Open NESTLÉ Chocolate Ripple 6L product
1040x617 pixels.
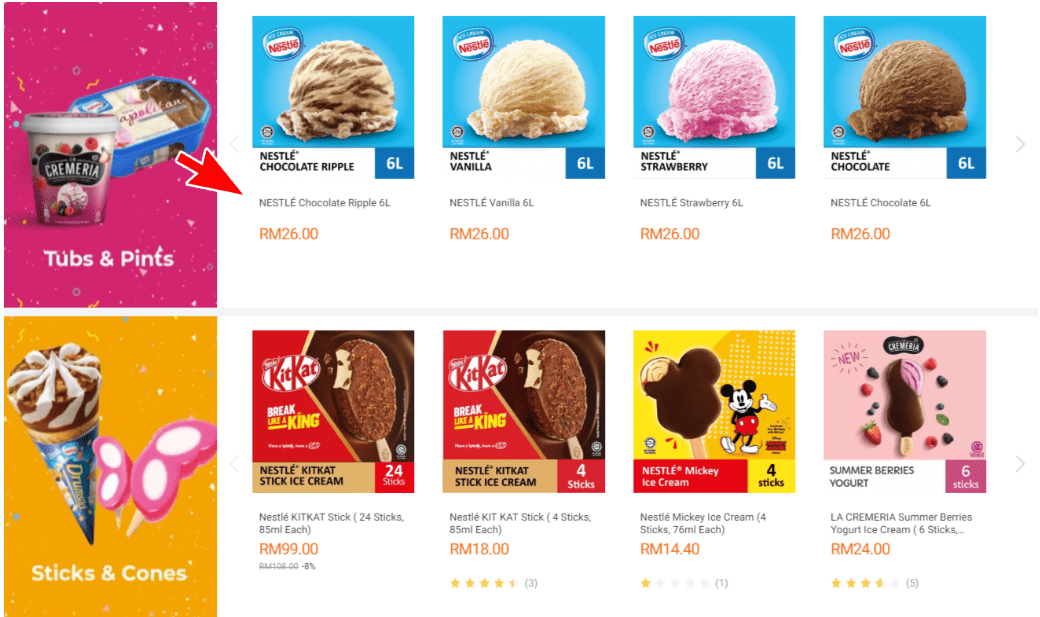click(x=333, y=98)
